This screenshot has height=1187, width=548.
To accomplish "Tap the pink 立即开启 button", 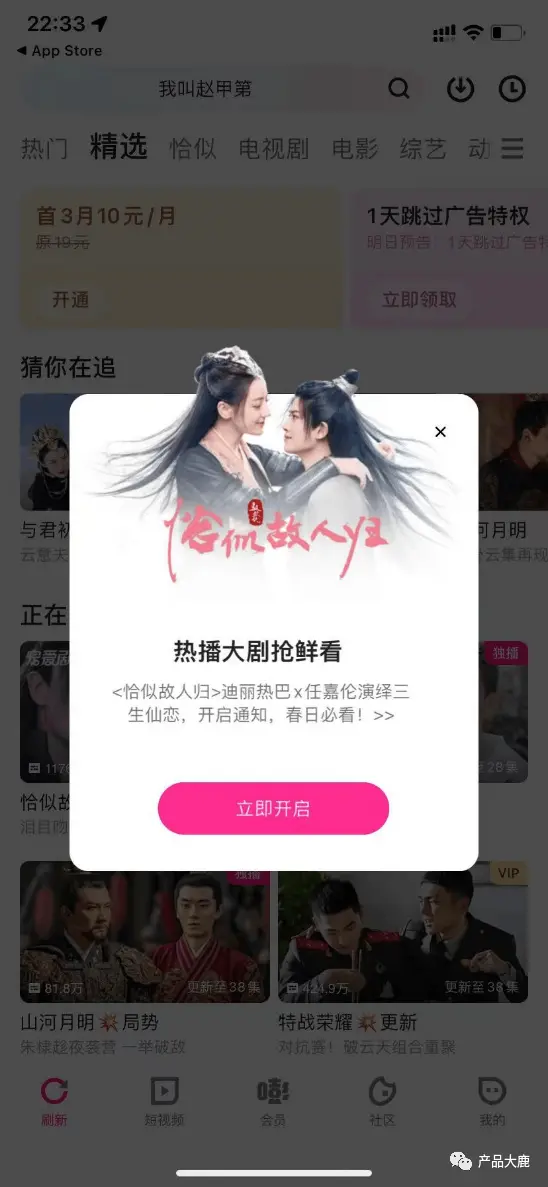I will click(x=273, y=808).
